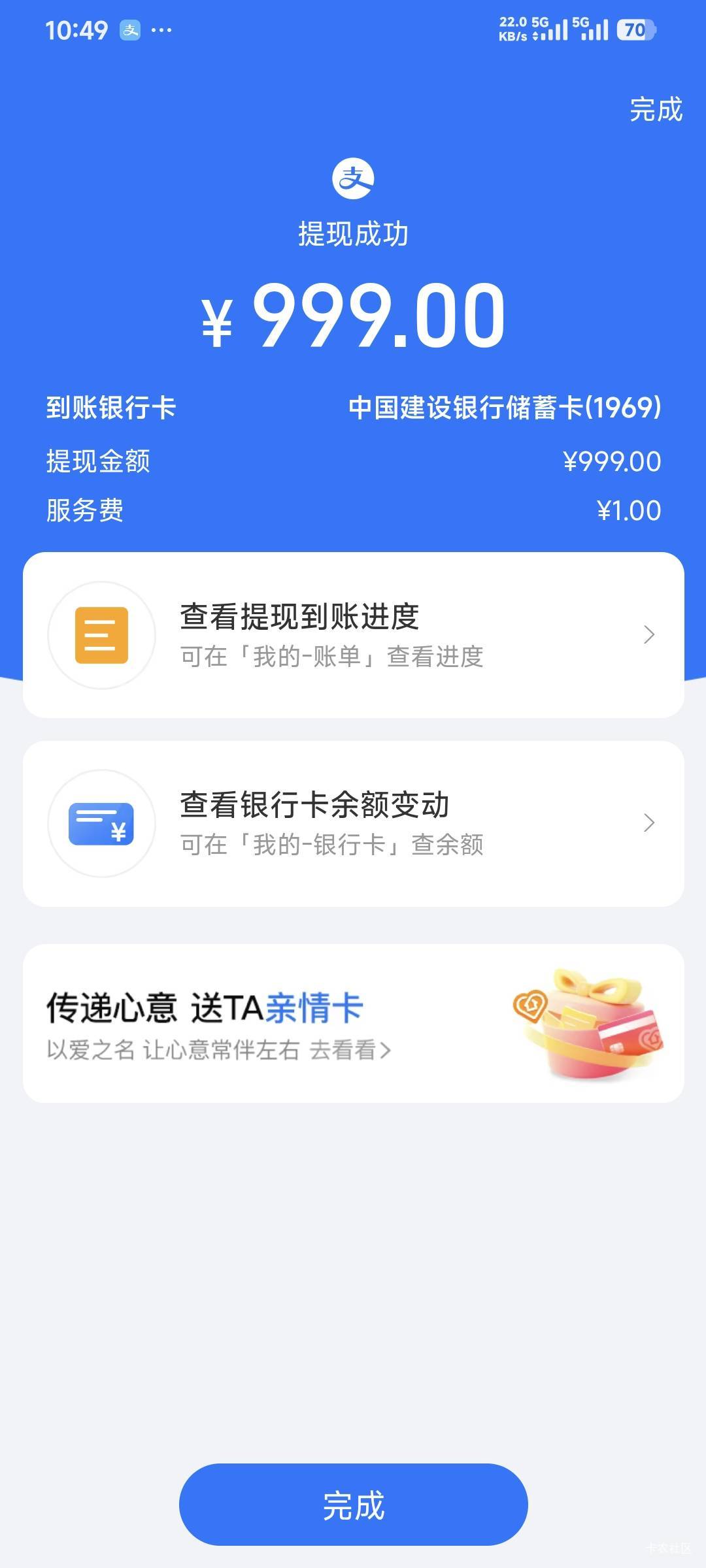
Task: Open 查看提现到账进度 row
Action: (x=353, y=635)
